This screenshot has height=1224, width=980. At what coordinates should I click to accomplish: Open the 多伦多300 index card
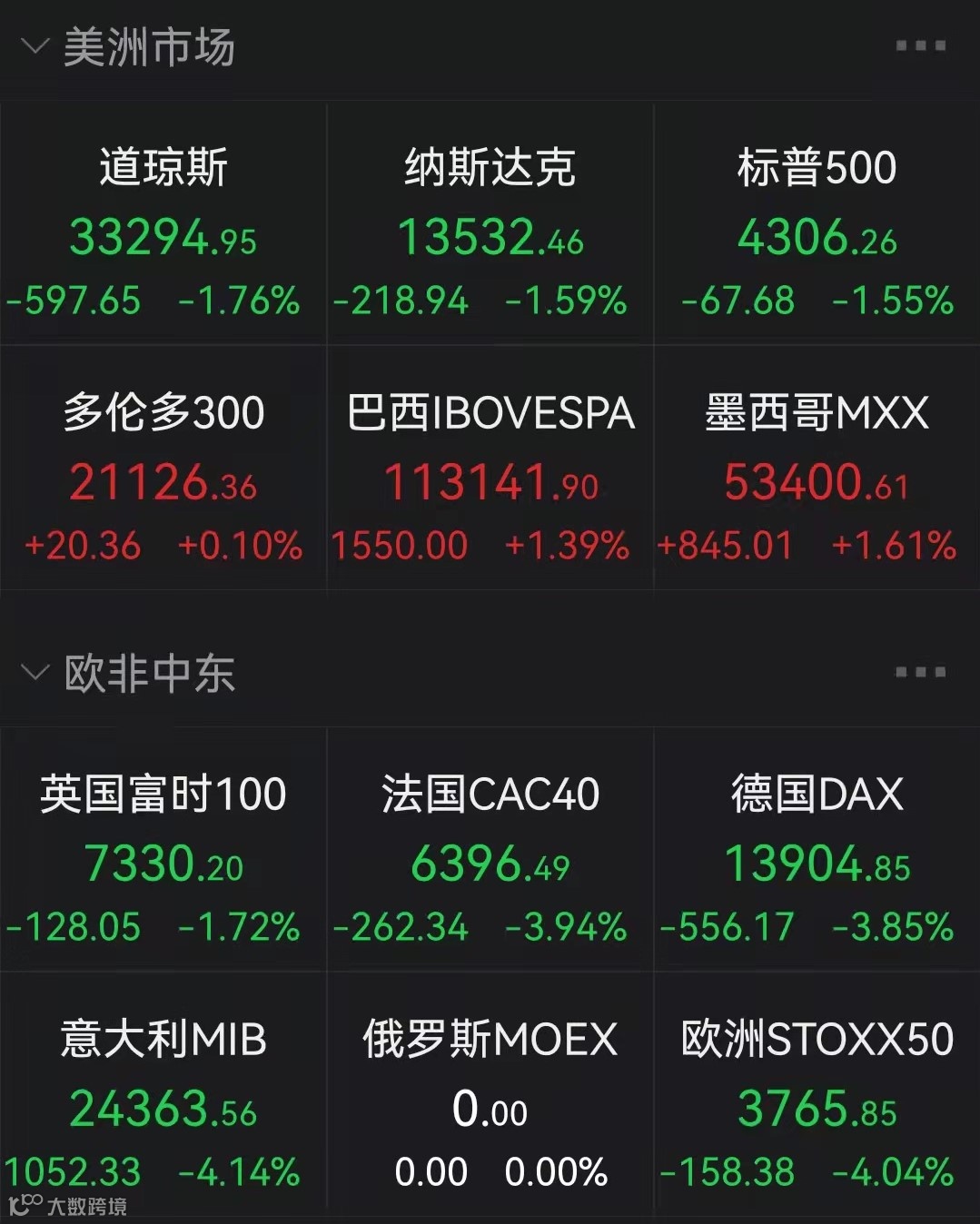tap(163, 469)
